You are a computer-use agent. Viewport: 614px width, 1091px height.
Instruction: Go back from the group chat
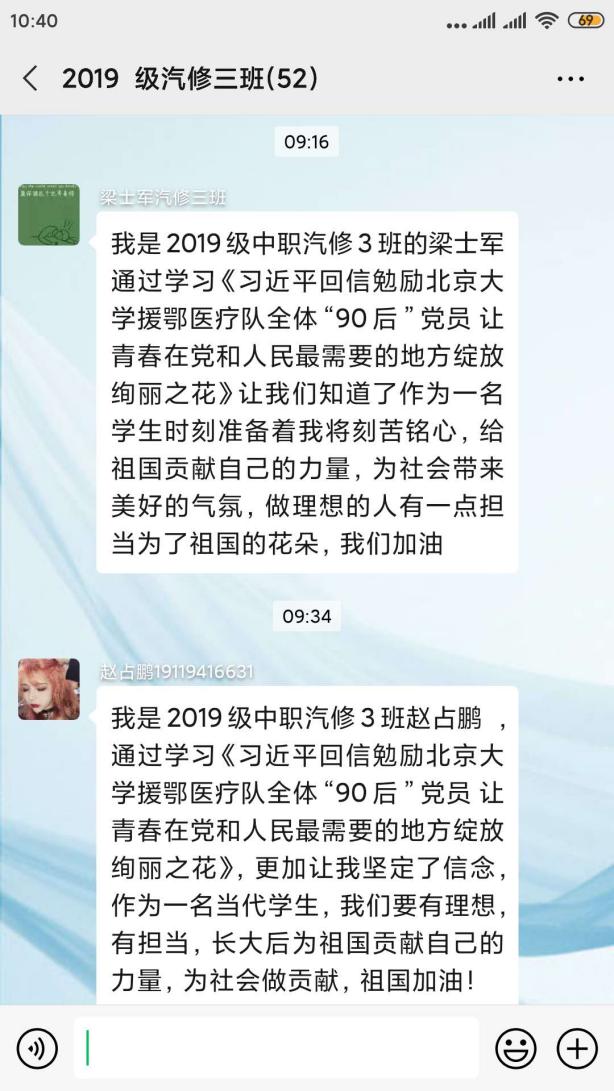click(x=30, y=79)
